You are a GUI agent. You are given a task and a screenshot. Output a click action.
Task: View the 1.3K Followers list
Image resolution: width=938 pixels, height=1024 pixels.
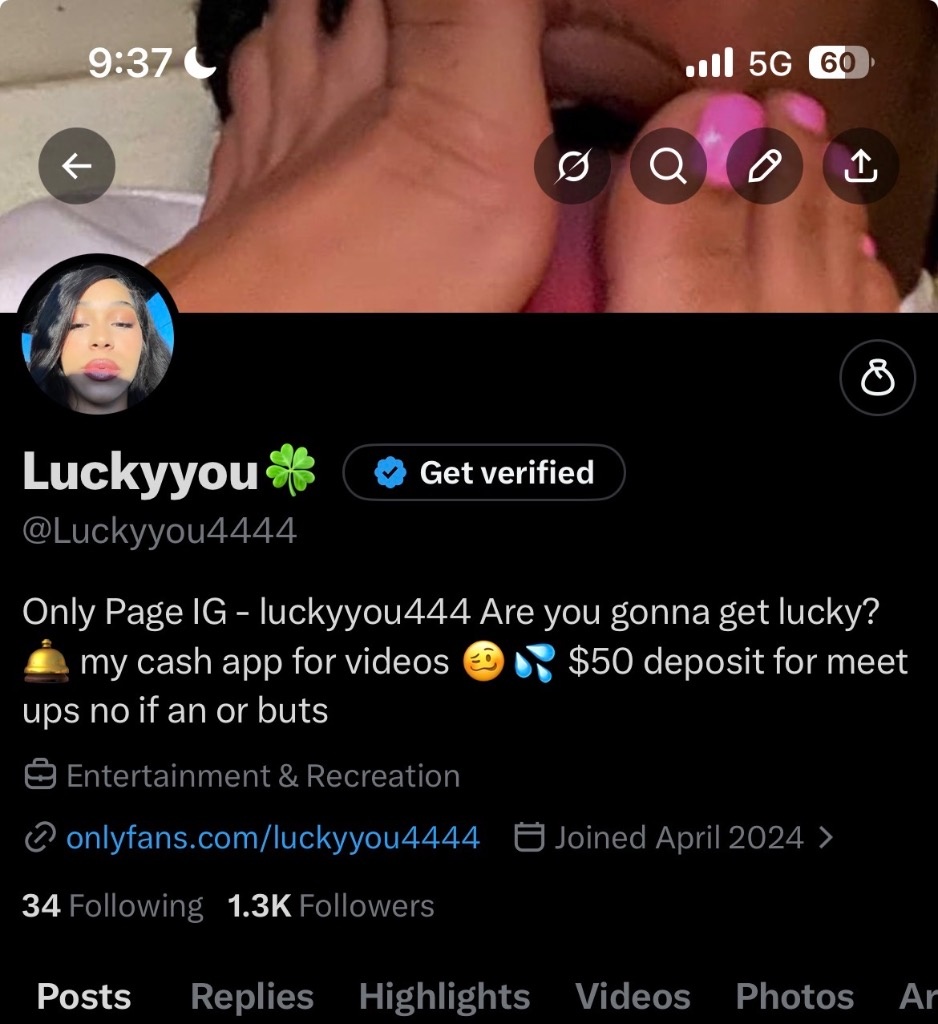pos(331,906)
